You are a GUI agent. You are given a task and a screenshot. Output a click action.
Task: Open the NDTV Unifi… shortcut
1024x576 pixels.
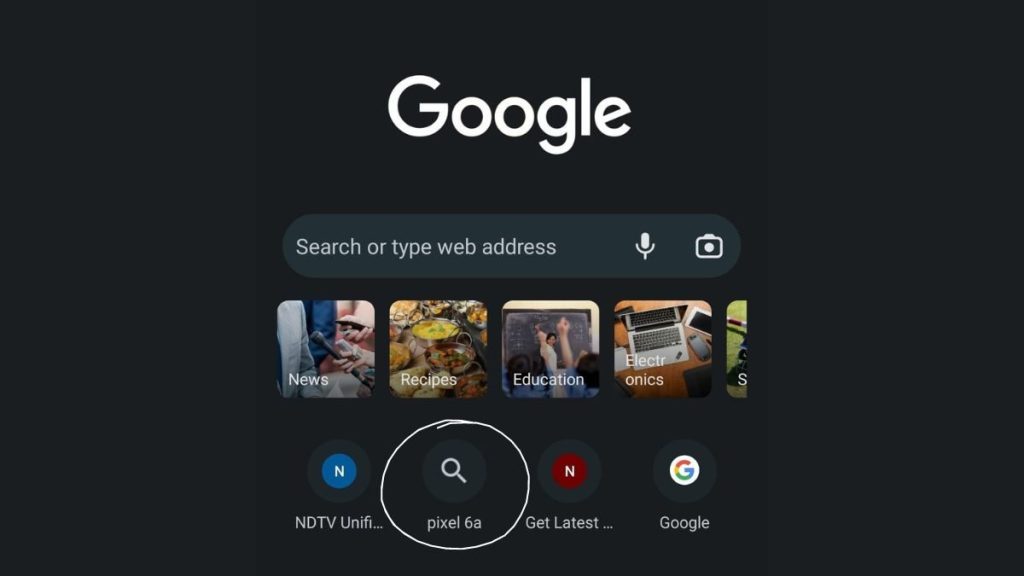tap(339, 471)
